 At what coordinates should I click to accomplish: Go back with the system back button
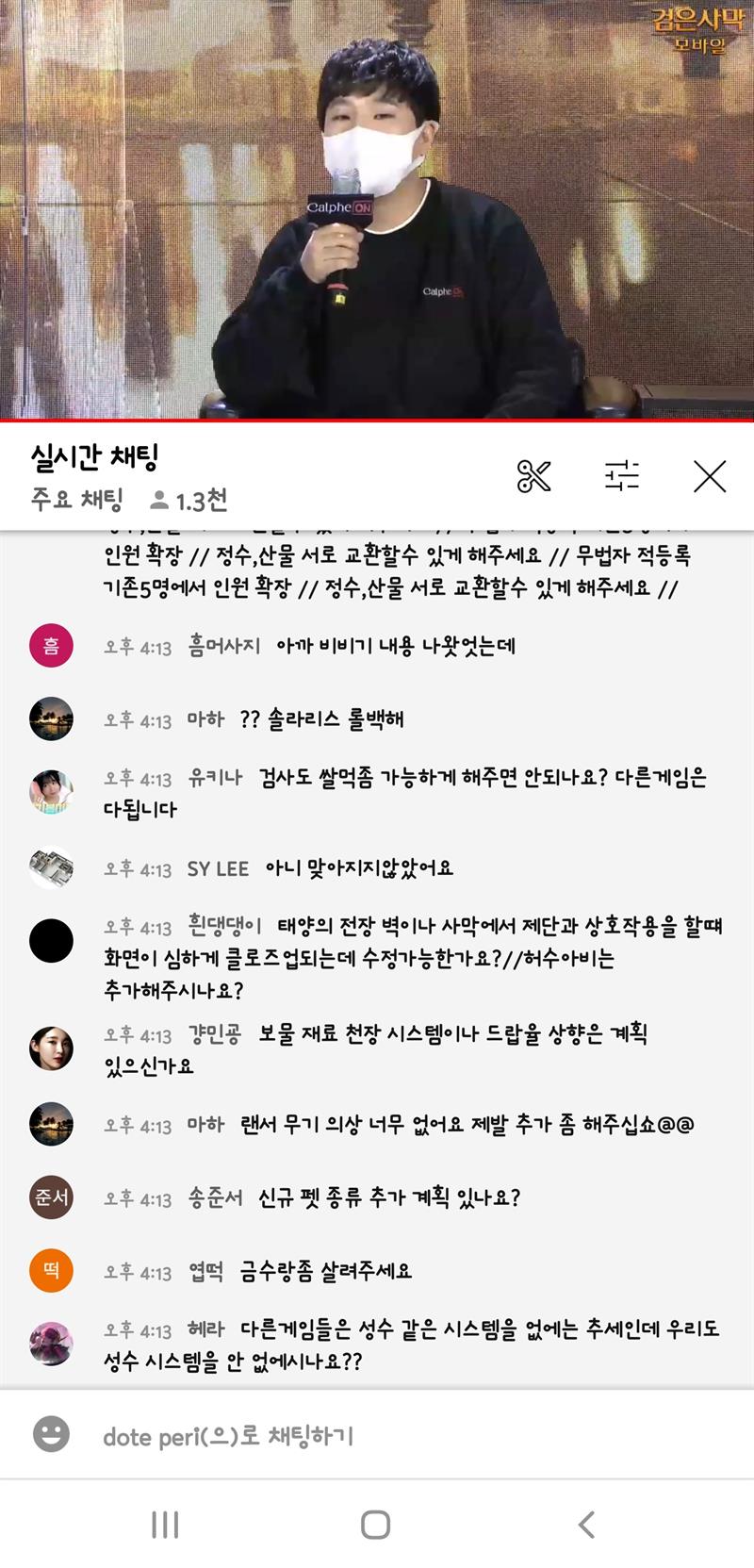tap(586, 1525)
